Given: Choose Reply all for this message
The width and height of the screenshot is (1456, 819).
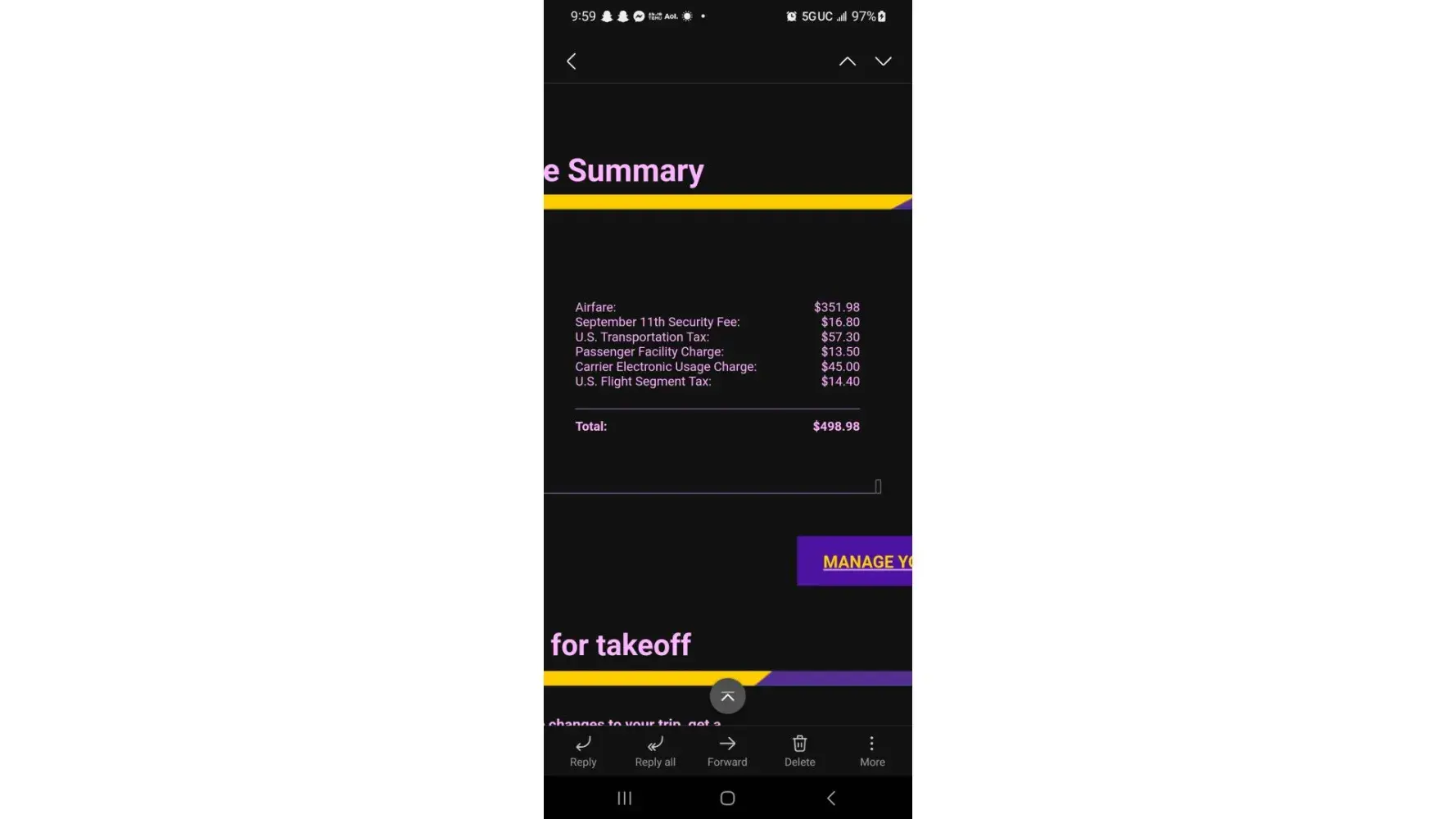Looking at the screenshot, I should pos(655,750).
